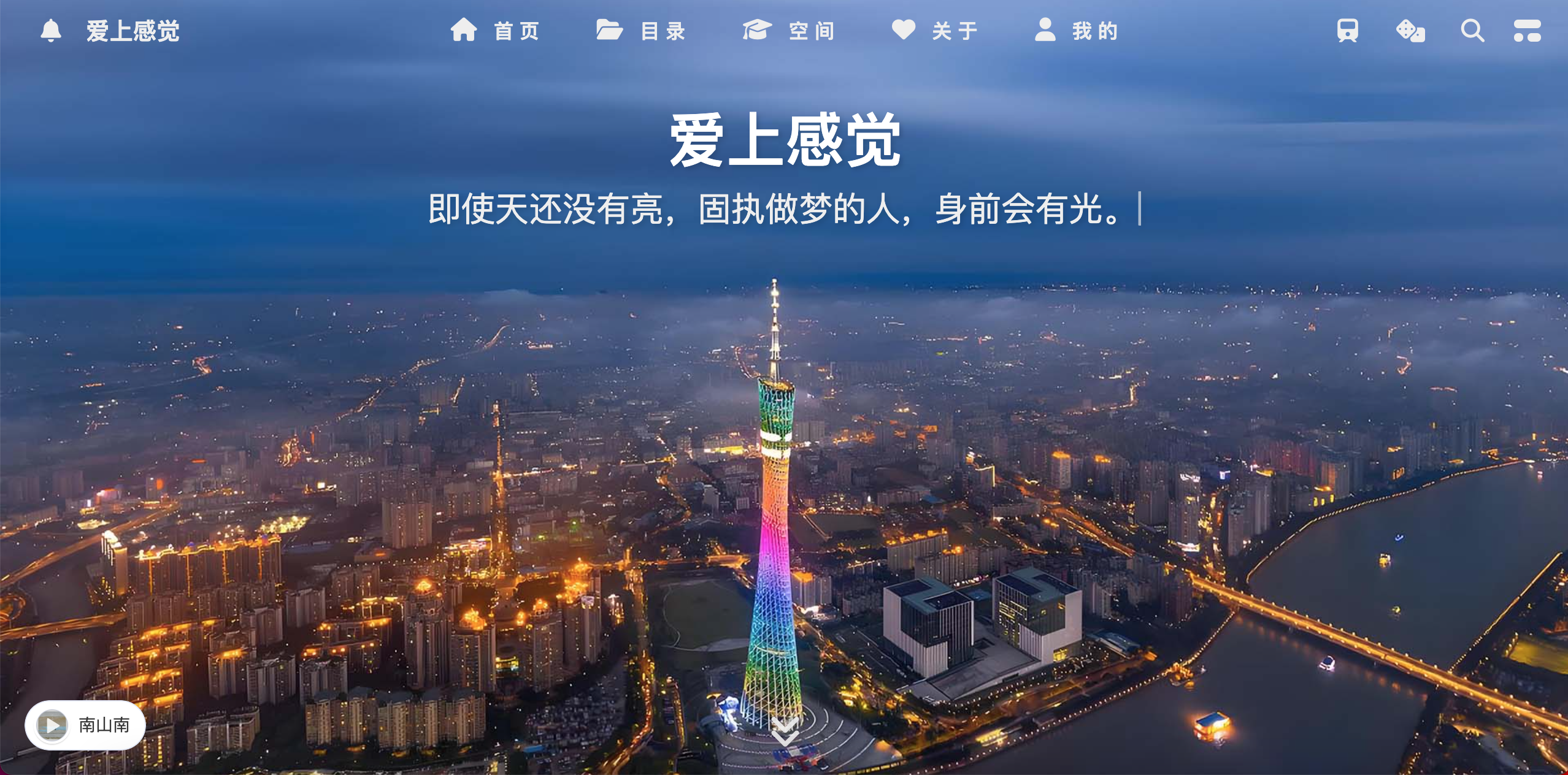Tap the train transit icon
This screenshot has height=775, width=1568.
(x=1348, y=31)
